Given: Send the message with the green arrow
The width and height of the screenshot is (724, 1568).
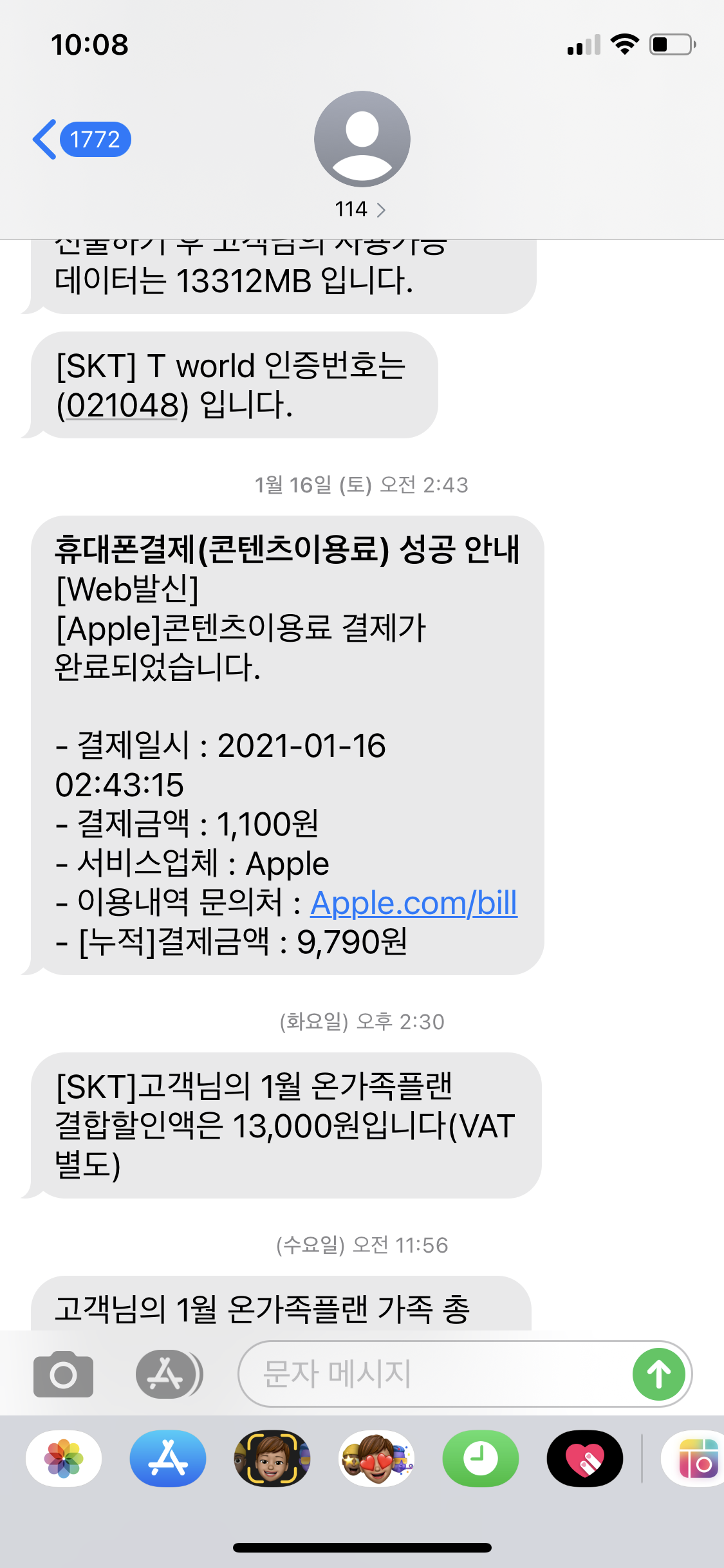Looking at the screenshot, I should click(658, 1374).
